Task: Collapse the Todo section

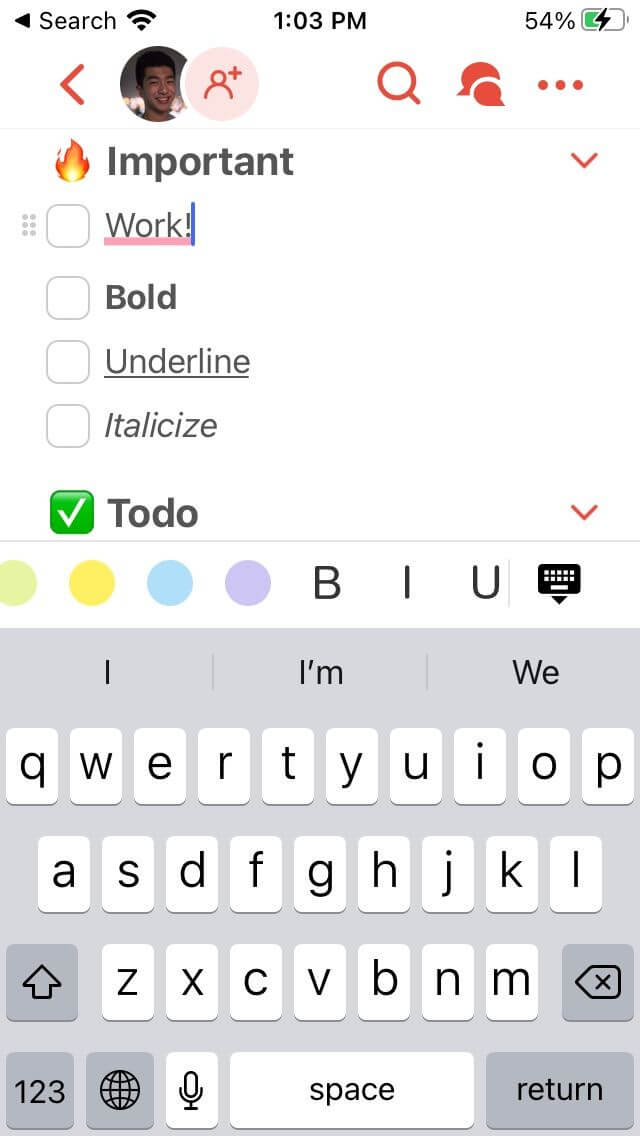Action: (583, 512)
